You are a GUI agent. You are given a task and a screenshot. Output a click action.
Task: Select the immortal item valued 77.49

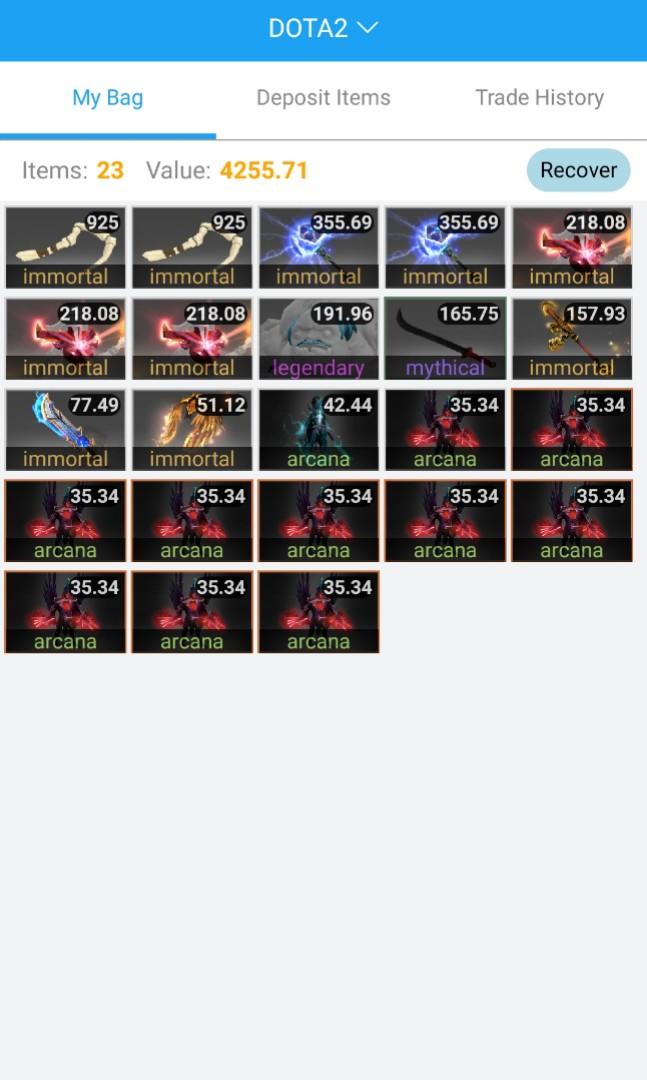(65, 429)
